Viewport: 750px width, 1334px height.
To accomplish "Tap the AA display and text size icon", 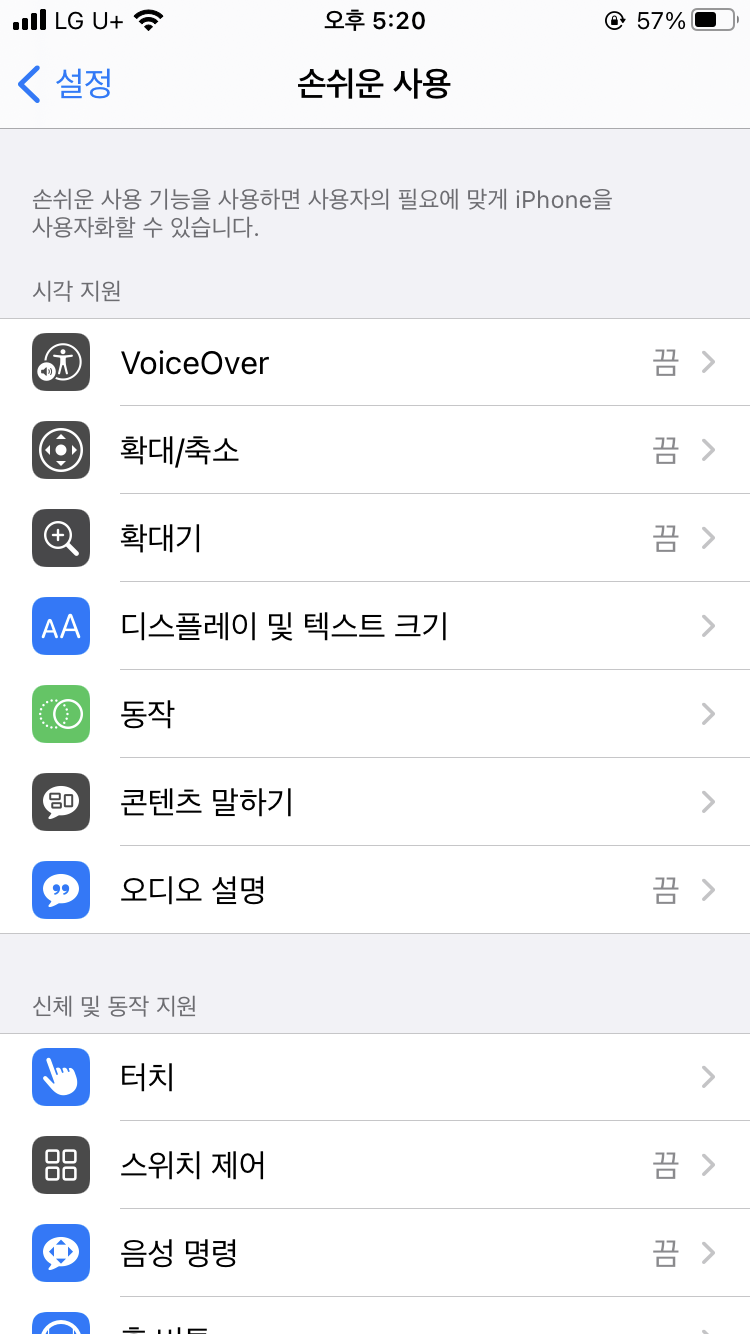I will 60,626.
